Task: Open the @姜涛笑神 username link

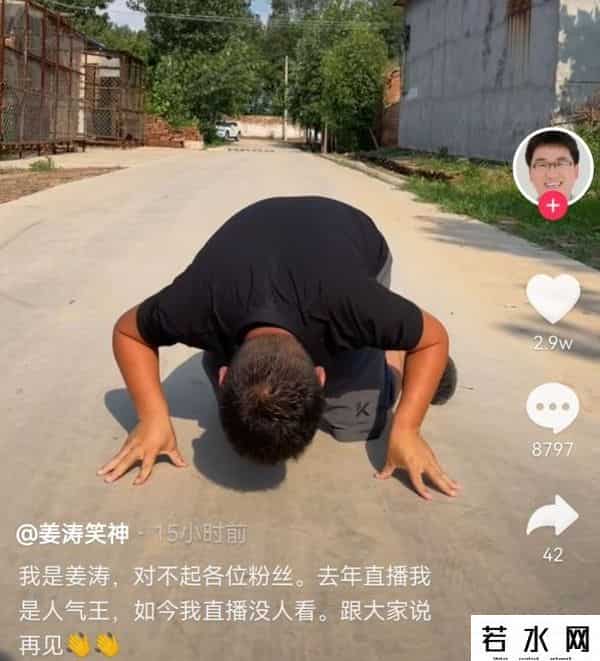Action: click(x=72, y=533)
